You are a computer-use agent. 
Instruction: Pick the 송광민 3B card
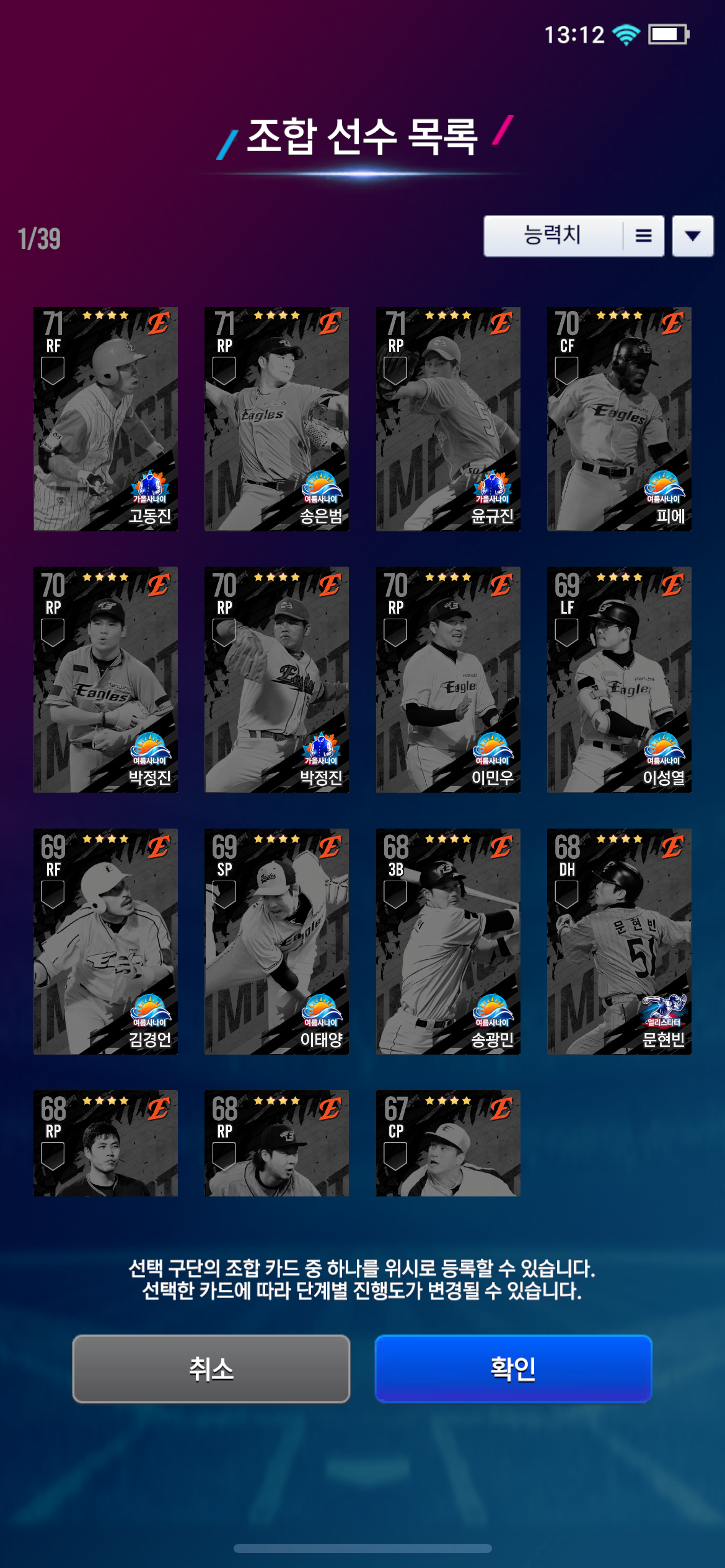[x=448, y=941]
